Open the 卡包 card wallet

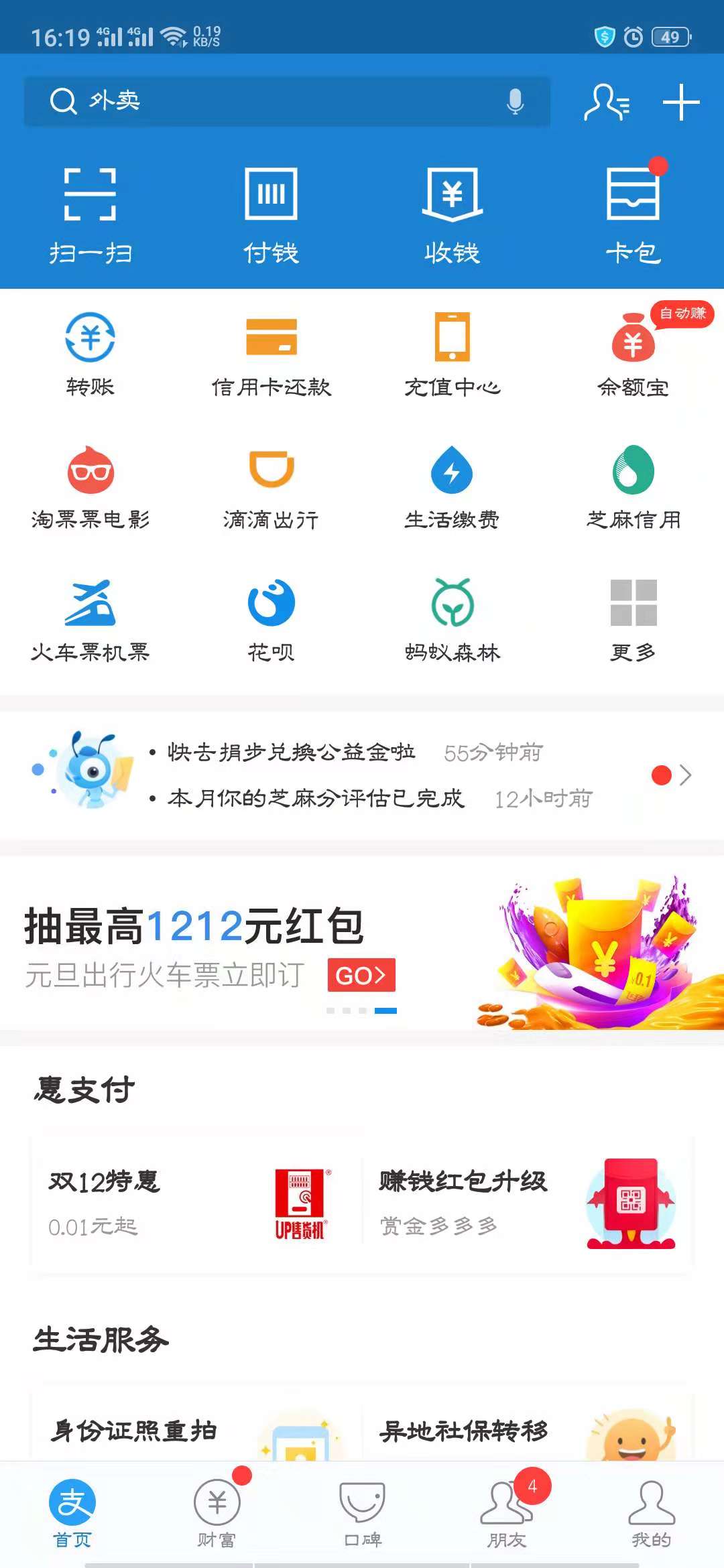click(632, 211)
